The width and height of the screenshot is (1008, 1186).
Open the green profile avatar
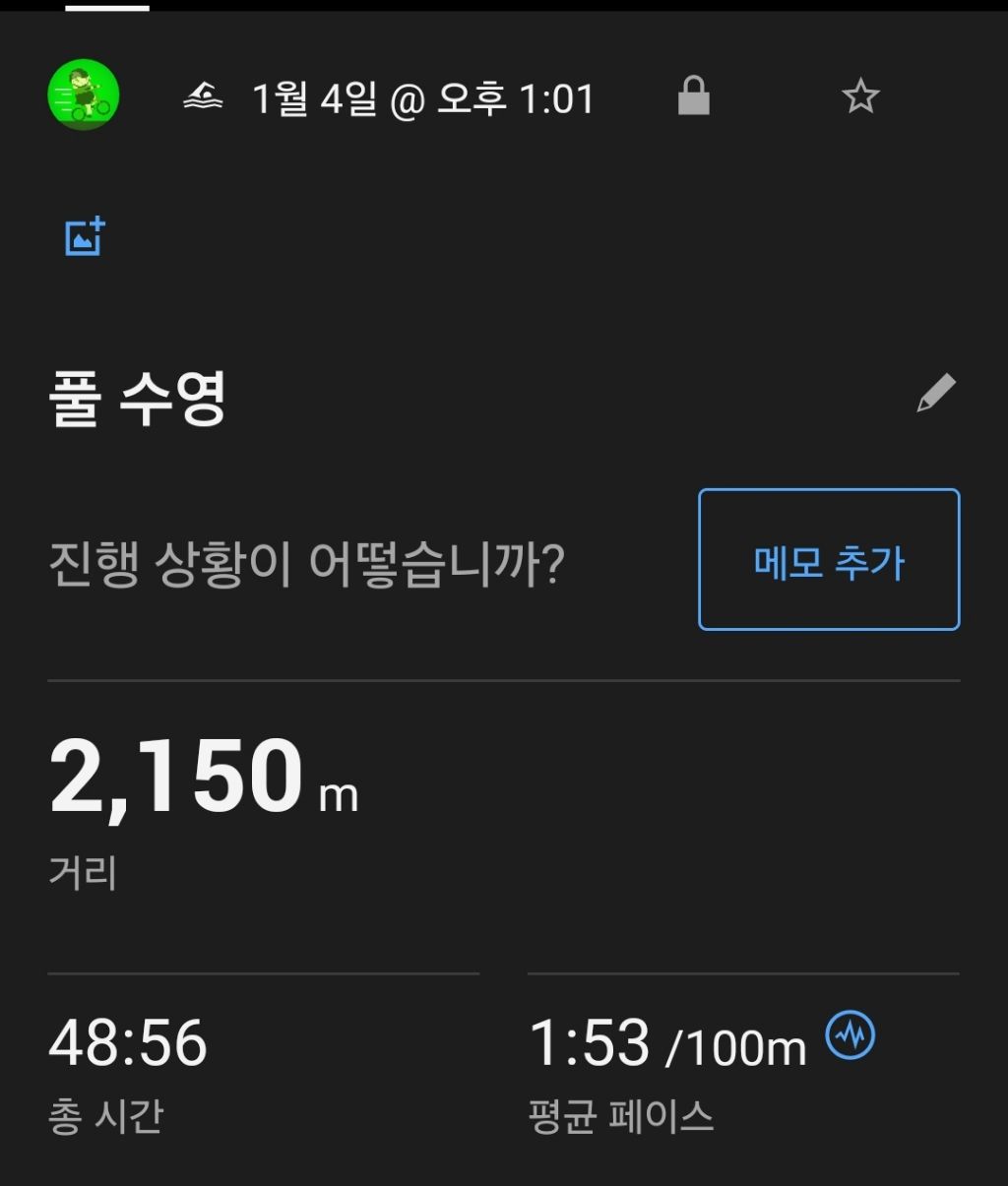tap(84, 95)
